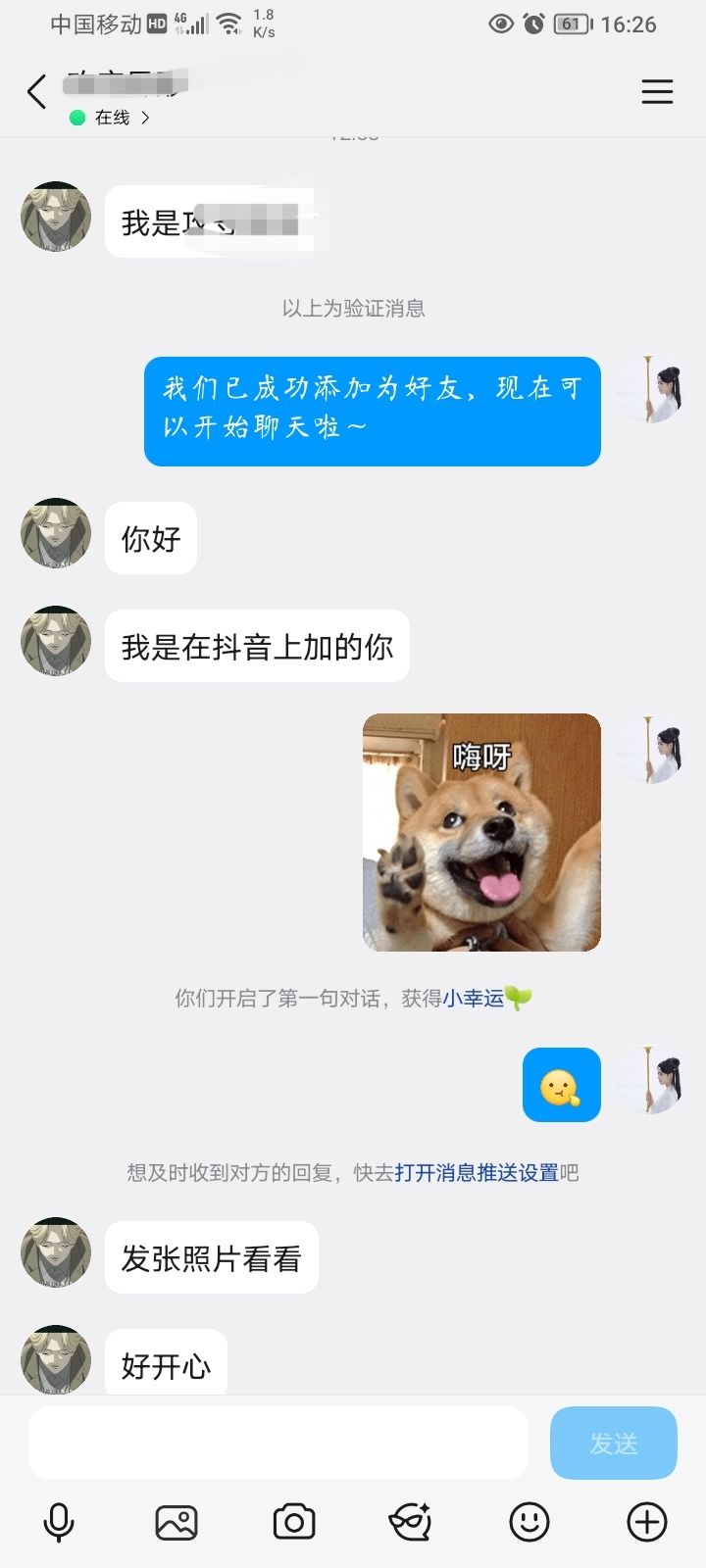The image size is (706, 1568).
Task: Tap the 小幸运 lucky leaf link
Action: tap(471, 998)
